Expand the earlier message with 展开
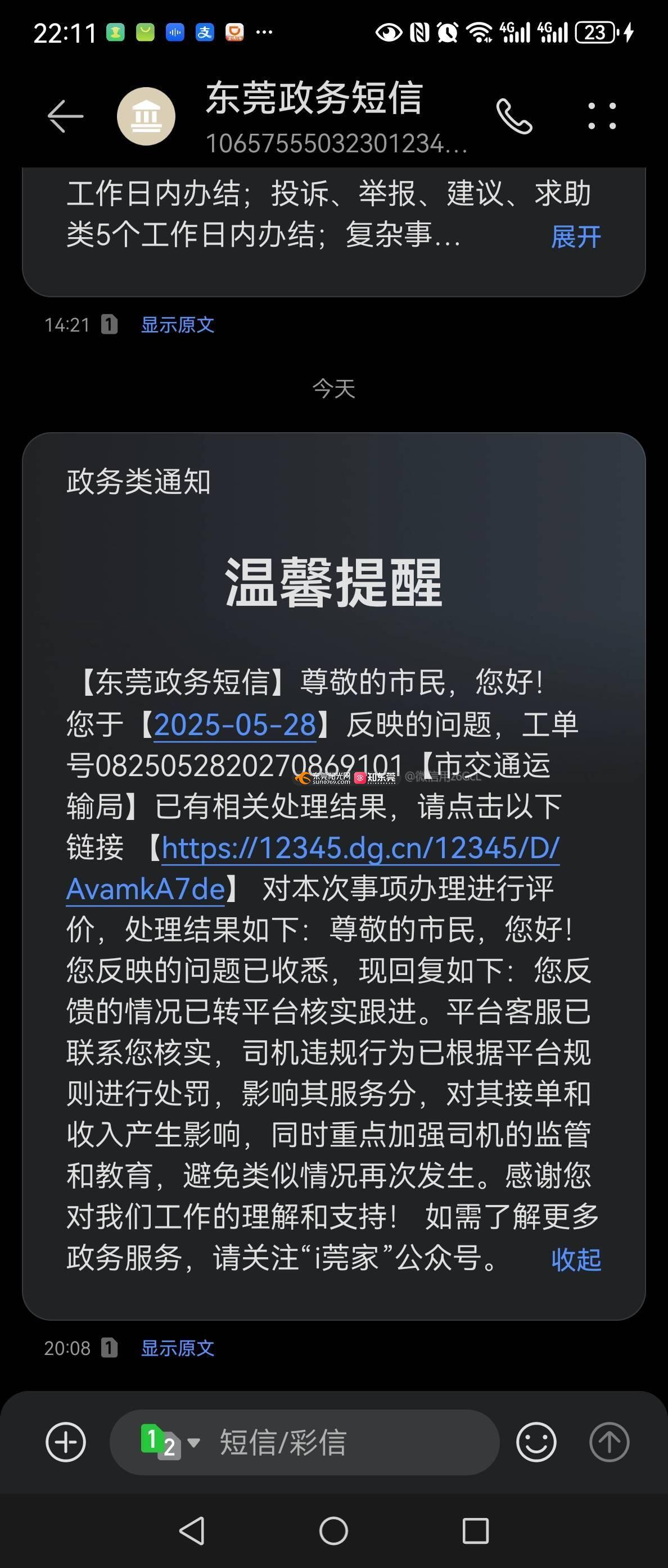 click(x=575, y=237)
